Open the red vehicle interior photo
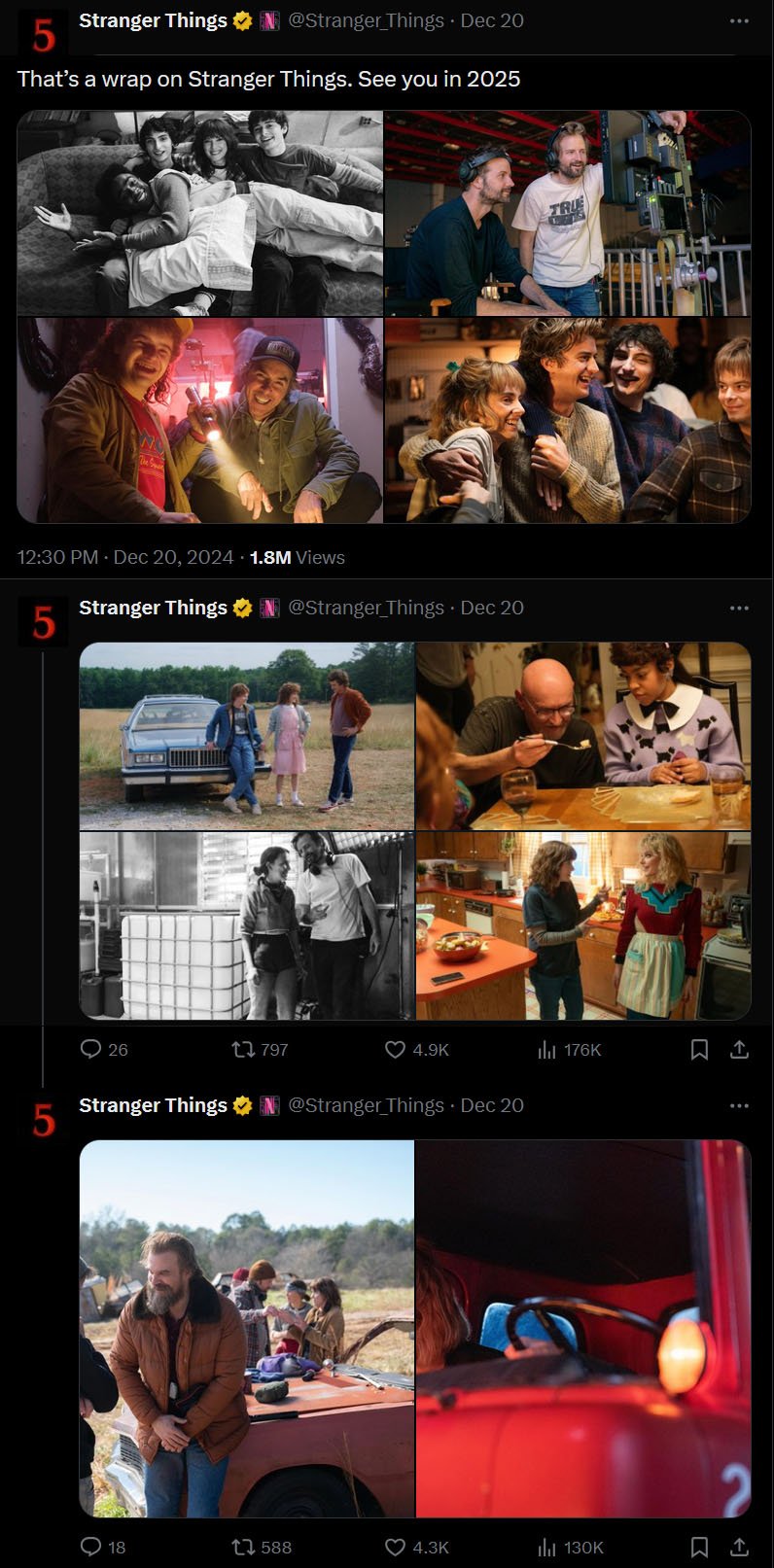Screen dimensions: 774x1568 click(x=583, y=1328)
